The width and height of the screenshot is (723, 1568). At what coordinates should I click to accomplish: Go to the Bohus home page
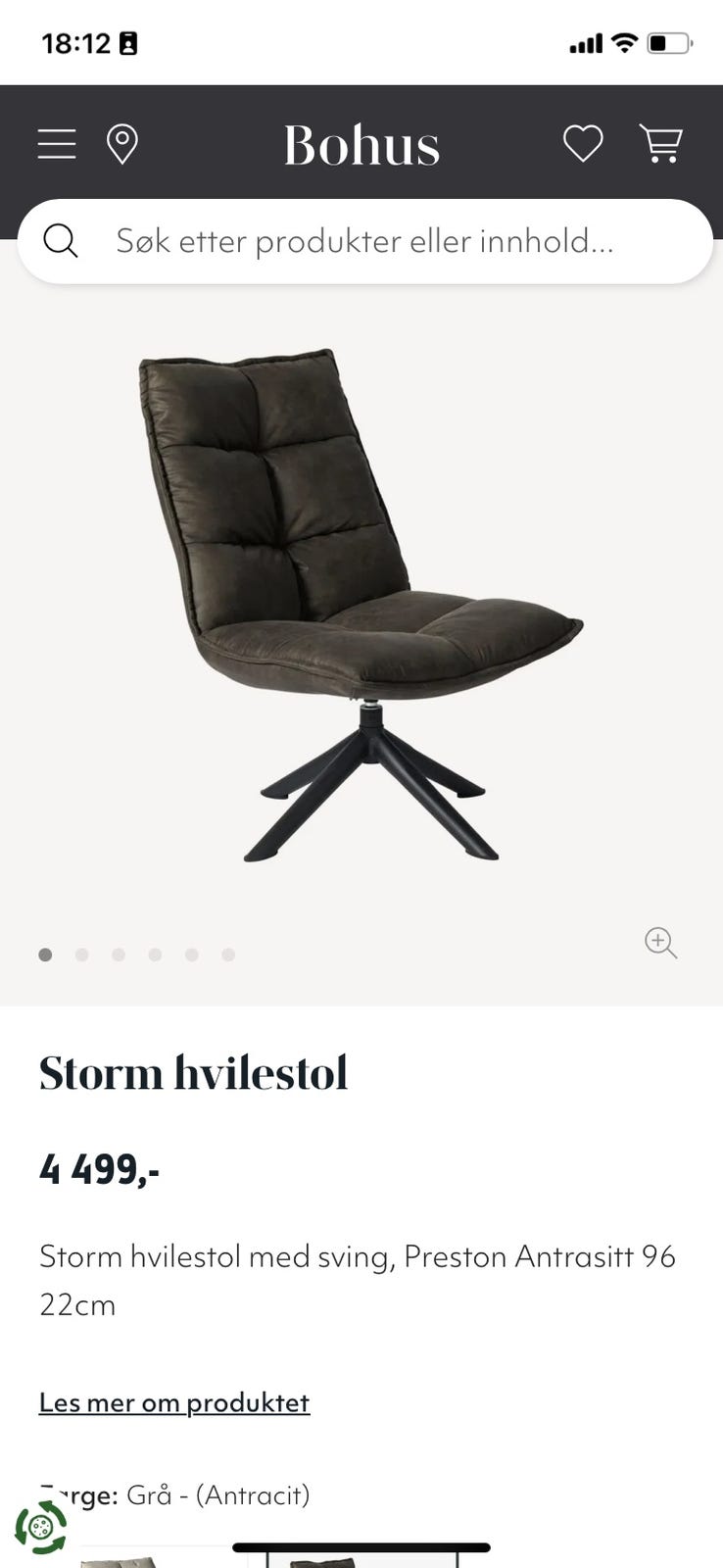point(361,146)
